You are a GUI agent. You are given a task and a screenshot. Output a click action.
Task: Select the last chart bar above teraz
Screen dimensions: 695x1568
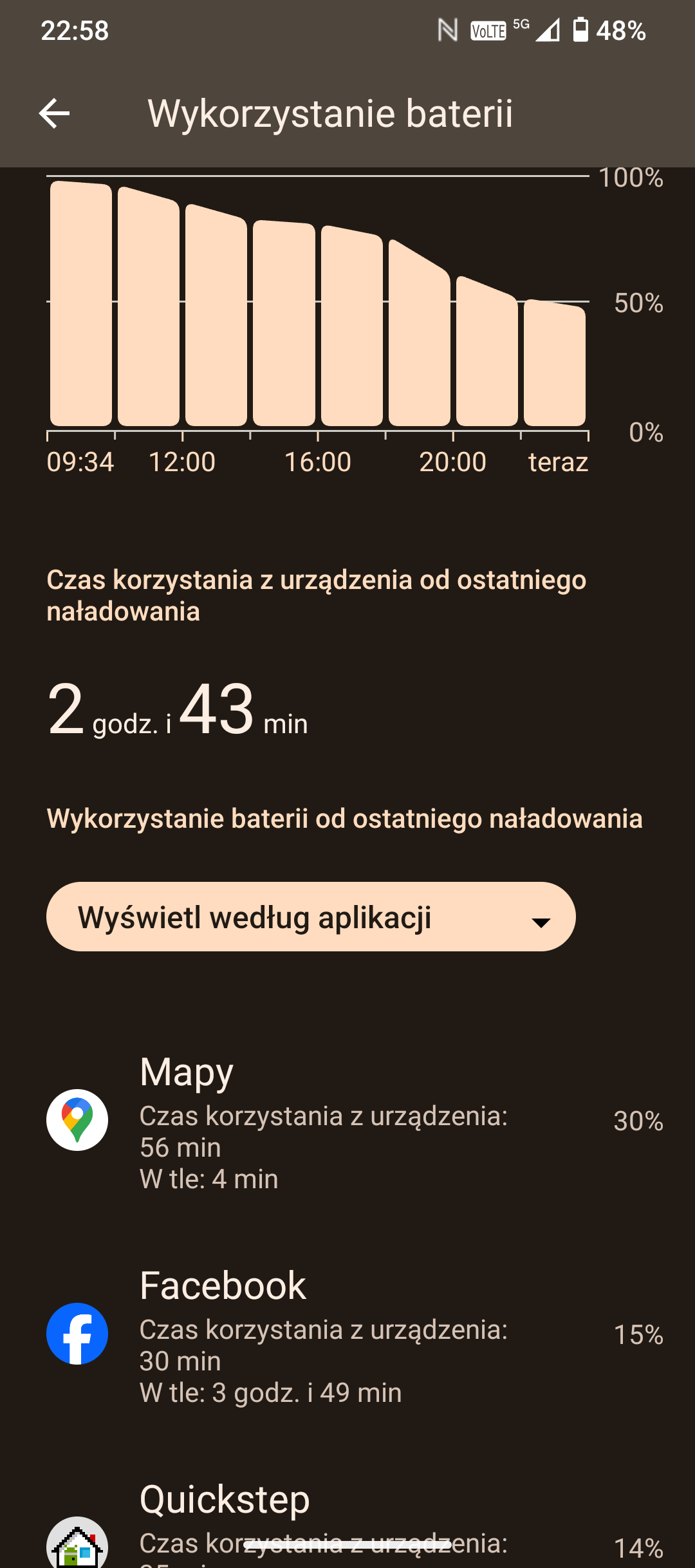(555, 363)
